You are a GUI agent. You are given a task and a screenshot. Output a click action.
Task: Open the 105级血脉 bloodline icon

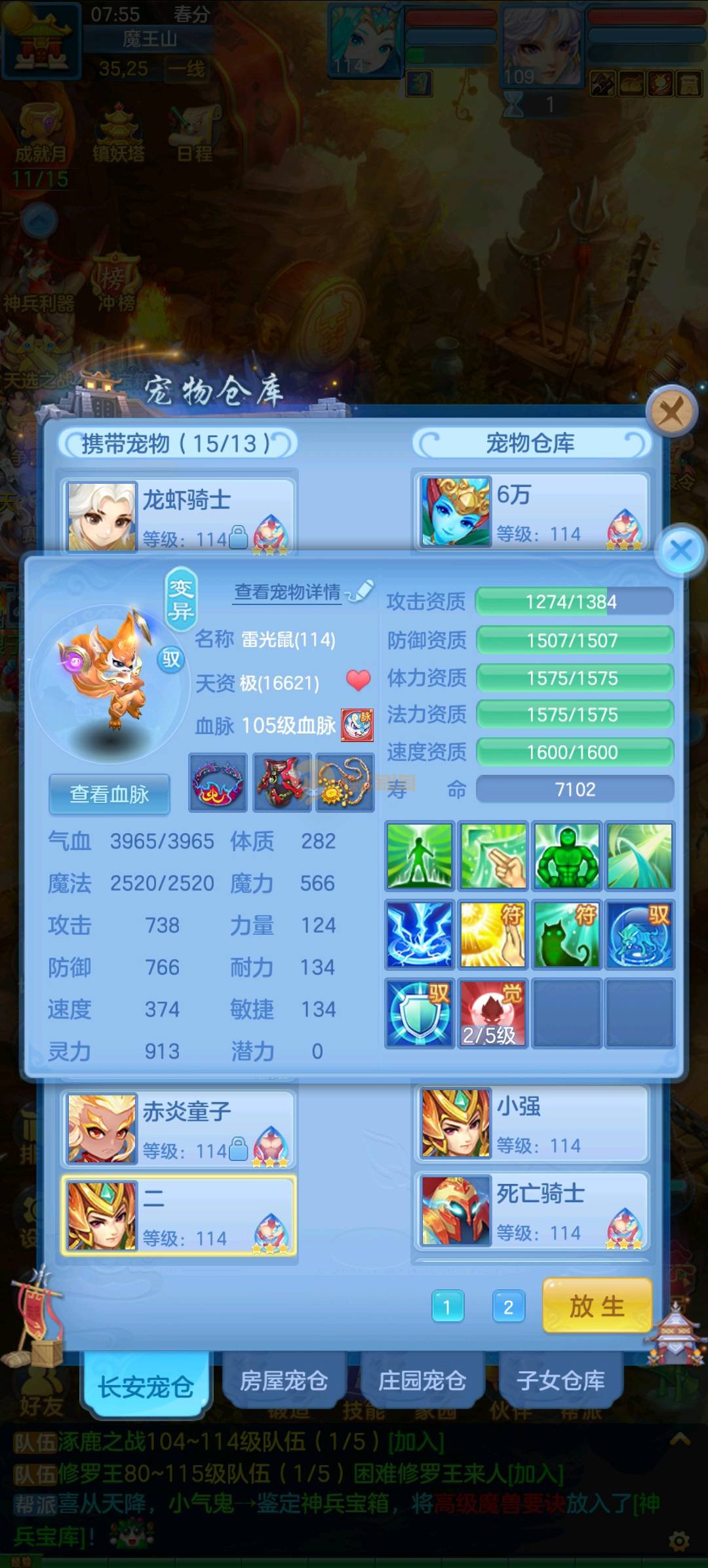point(357,725)
